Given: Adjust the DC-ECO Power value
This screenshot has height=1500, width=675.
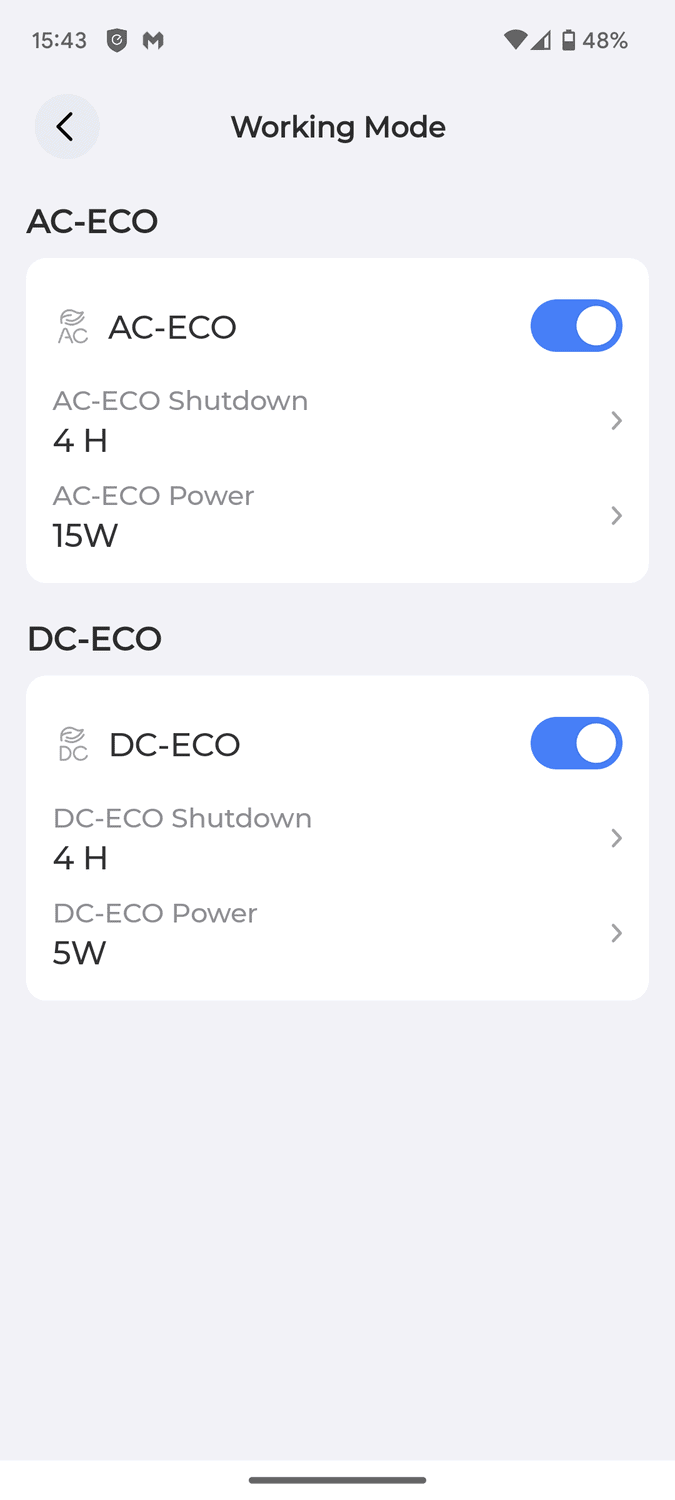Looking at the screenshot, I should [337, 933].
